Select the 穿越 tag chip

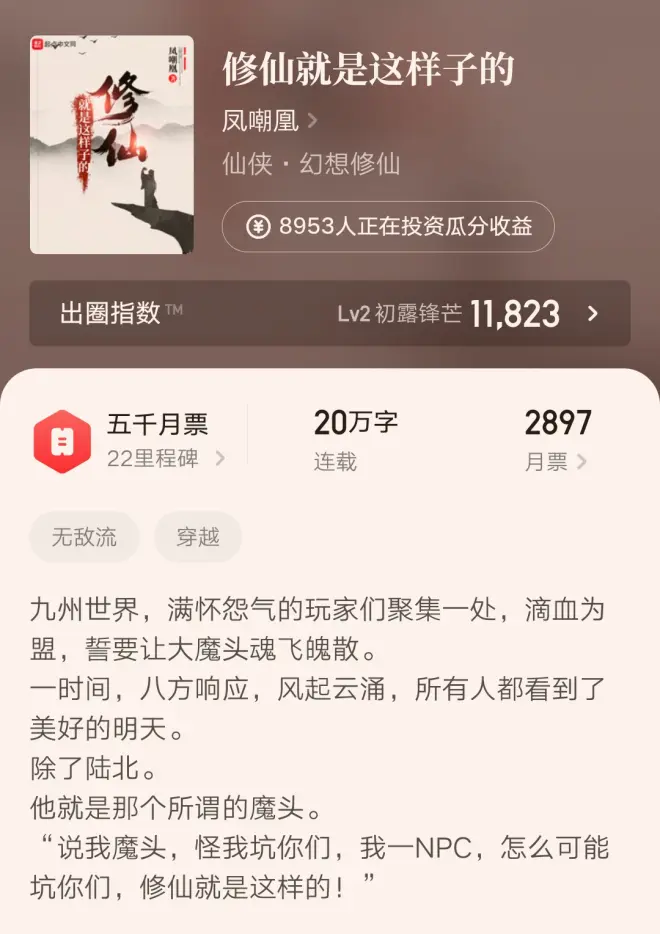click(x=198, y=537)
